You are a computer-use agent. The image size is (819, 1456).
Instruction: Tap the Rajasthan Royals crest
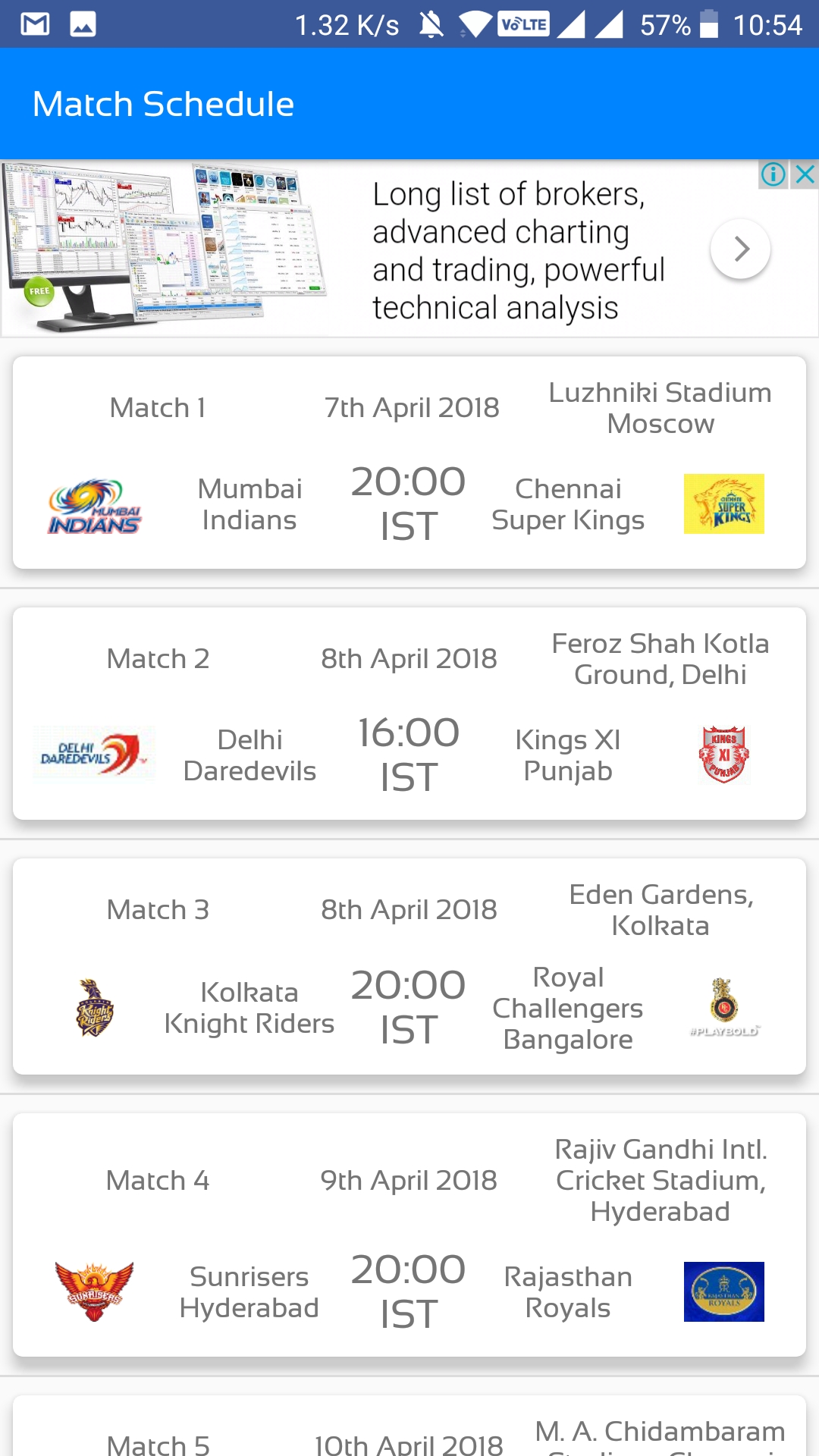point(724,1291)
